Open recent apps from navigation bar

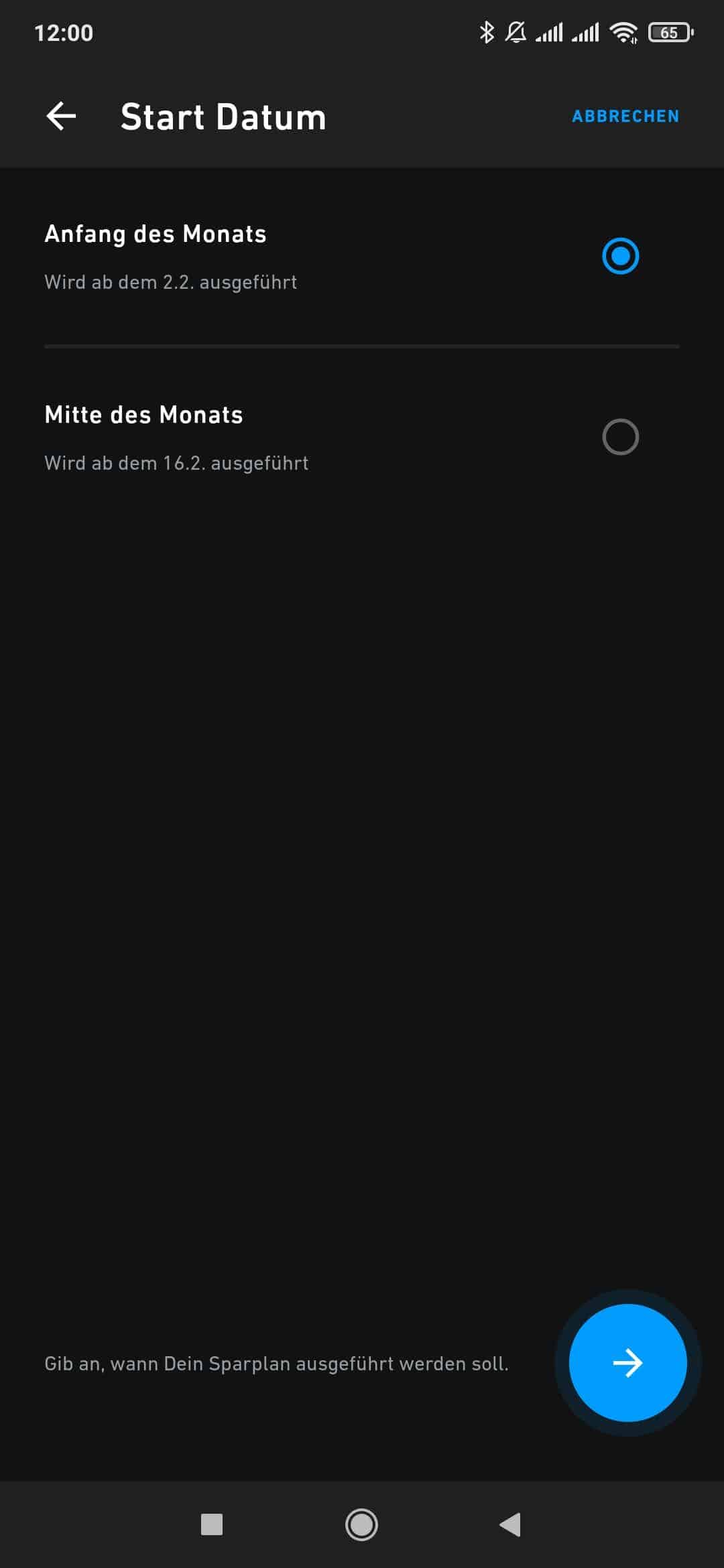pos(212,1524)
